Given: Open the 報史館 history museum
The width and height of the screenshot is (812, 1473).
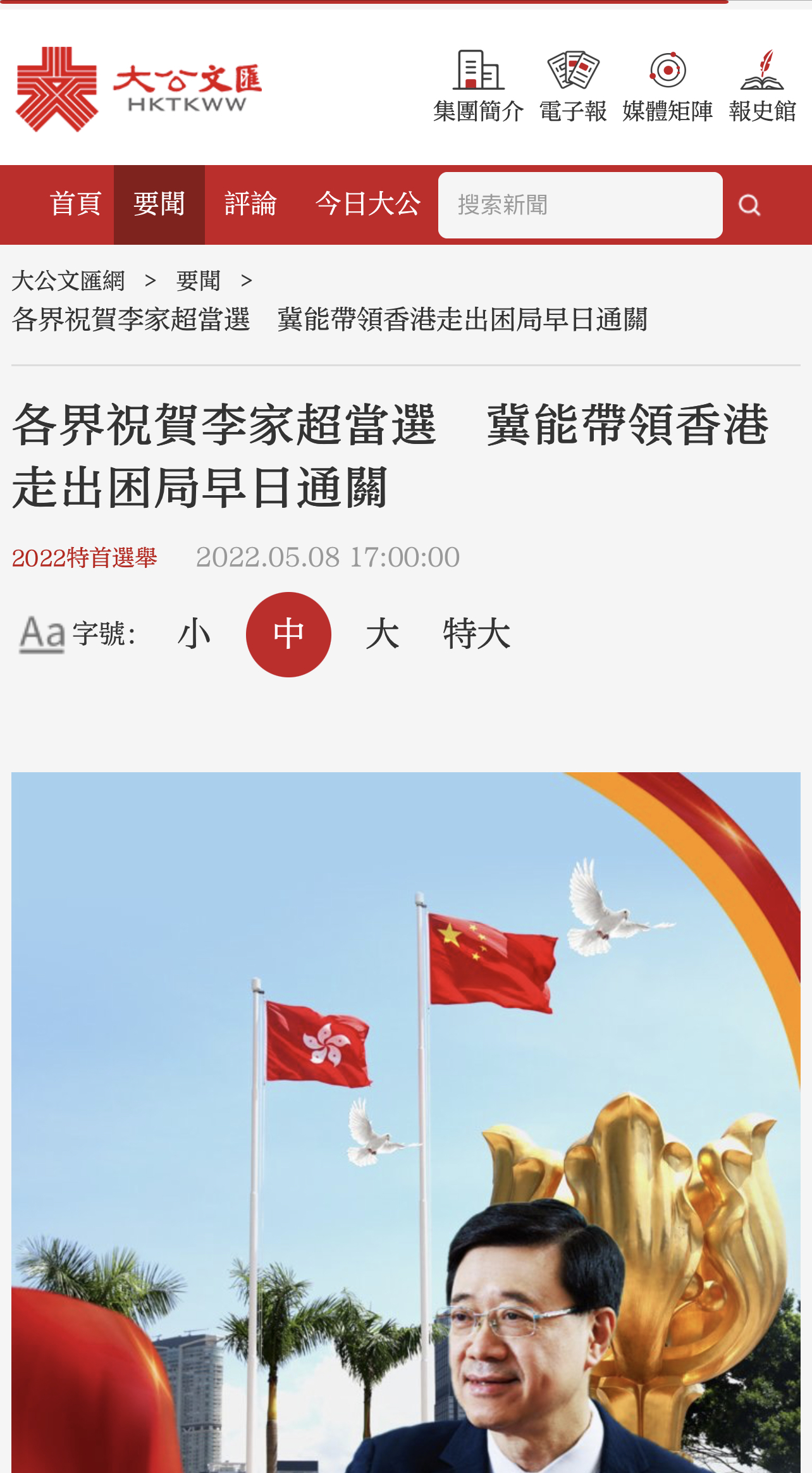Looking at the screenshot, I should coord(762,87).
